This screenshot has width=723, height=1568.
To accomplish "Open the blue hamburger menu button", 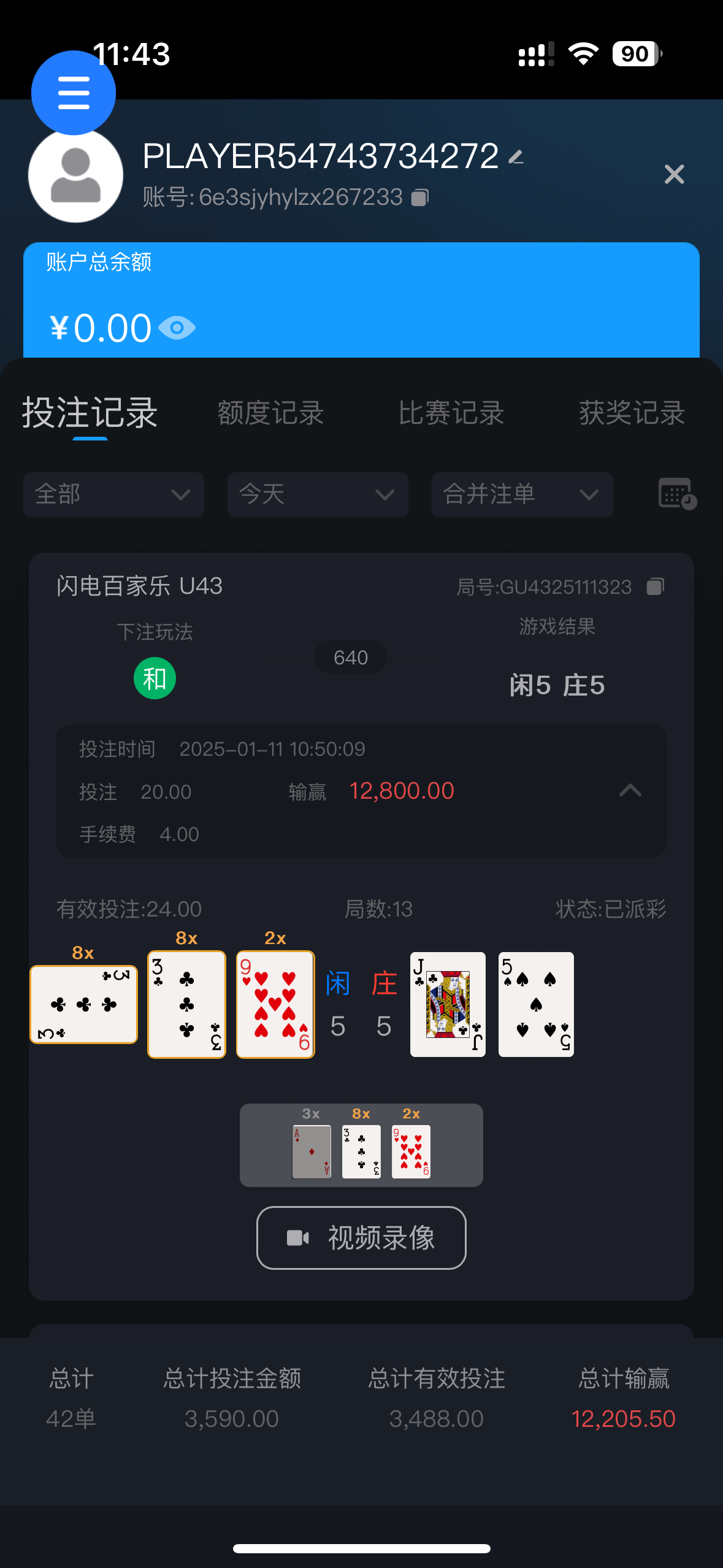I will [x=74, y=93].
